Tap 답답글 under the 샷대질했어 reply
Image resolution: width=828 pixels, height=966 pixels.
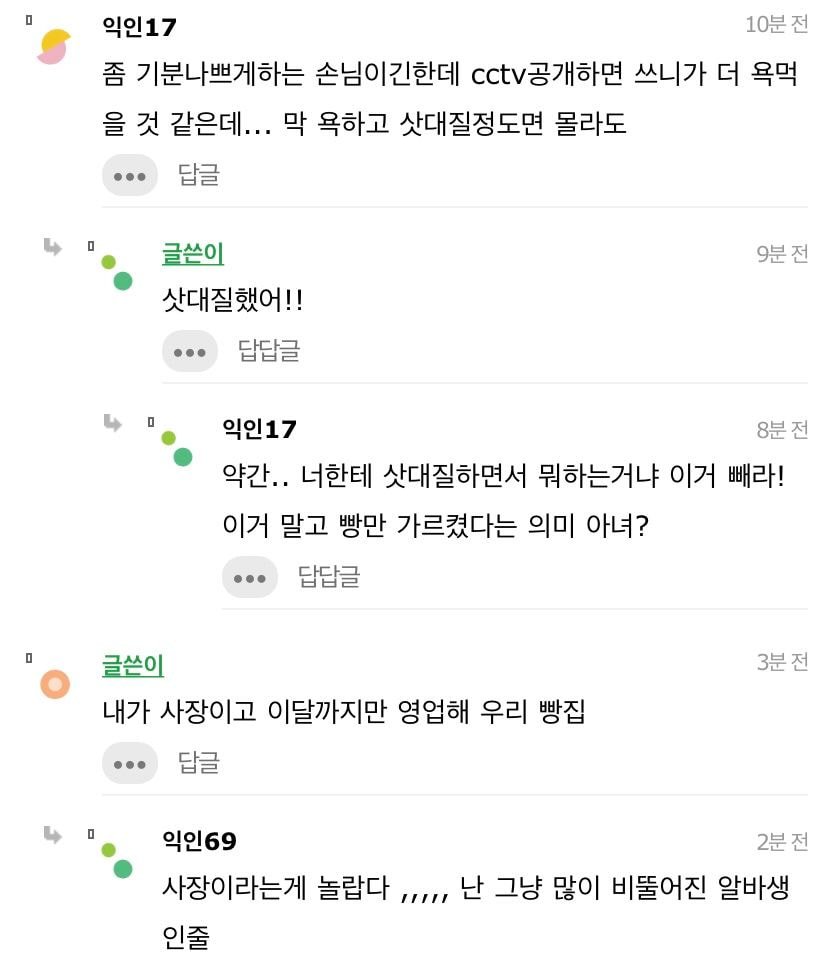268,351
